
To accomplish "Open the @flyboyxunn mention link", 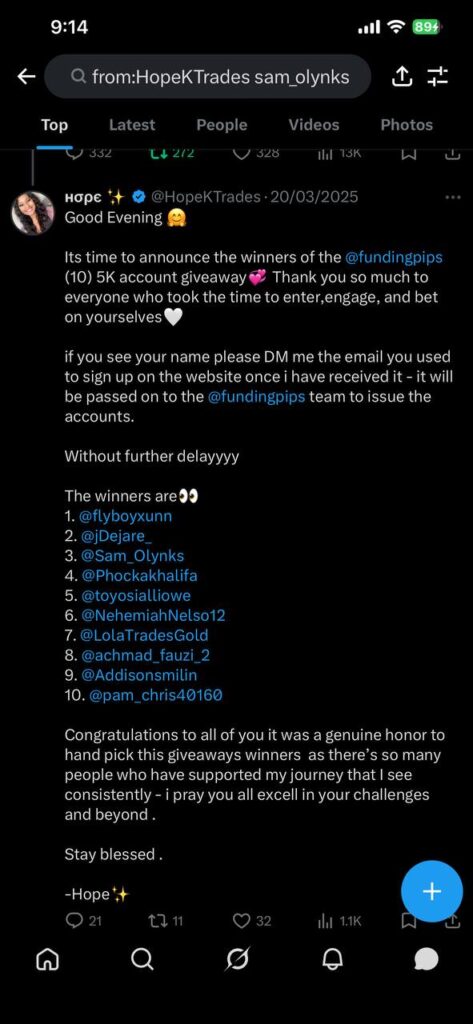I will (x=125, y=516).
